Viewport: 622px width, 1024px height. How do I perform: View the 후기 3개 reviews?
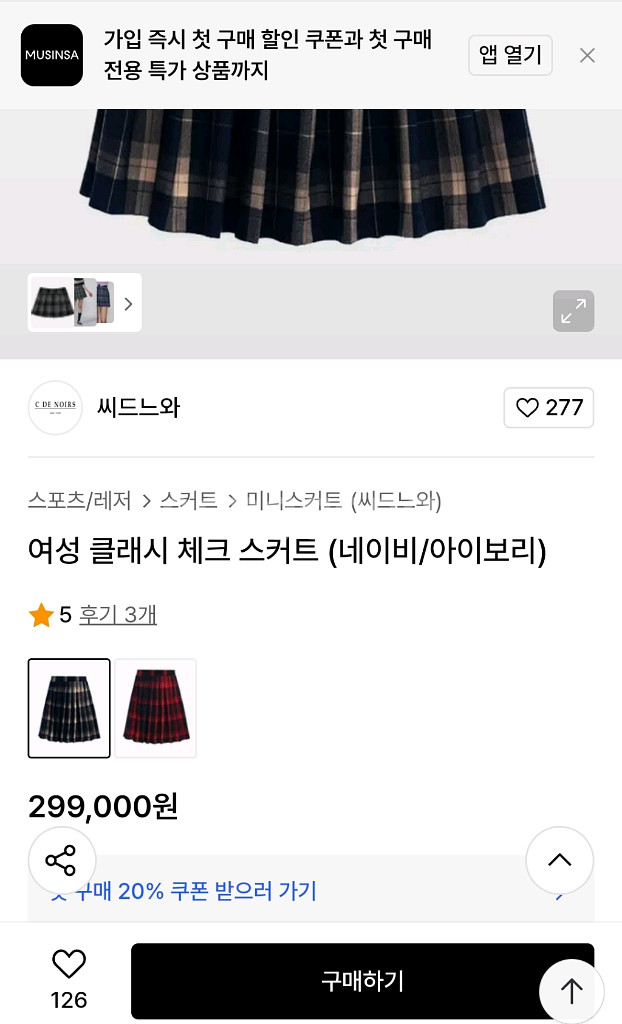(118, 615)
